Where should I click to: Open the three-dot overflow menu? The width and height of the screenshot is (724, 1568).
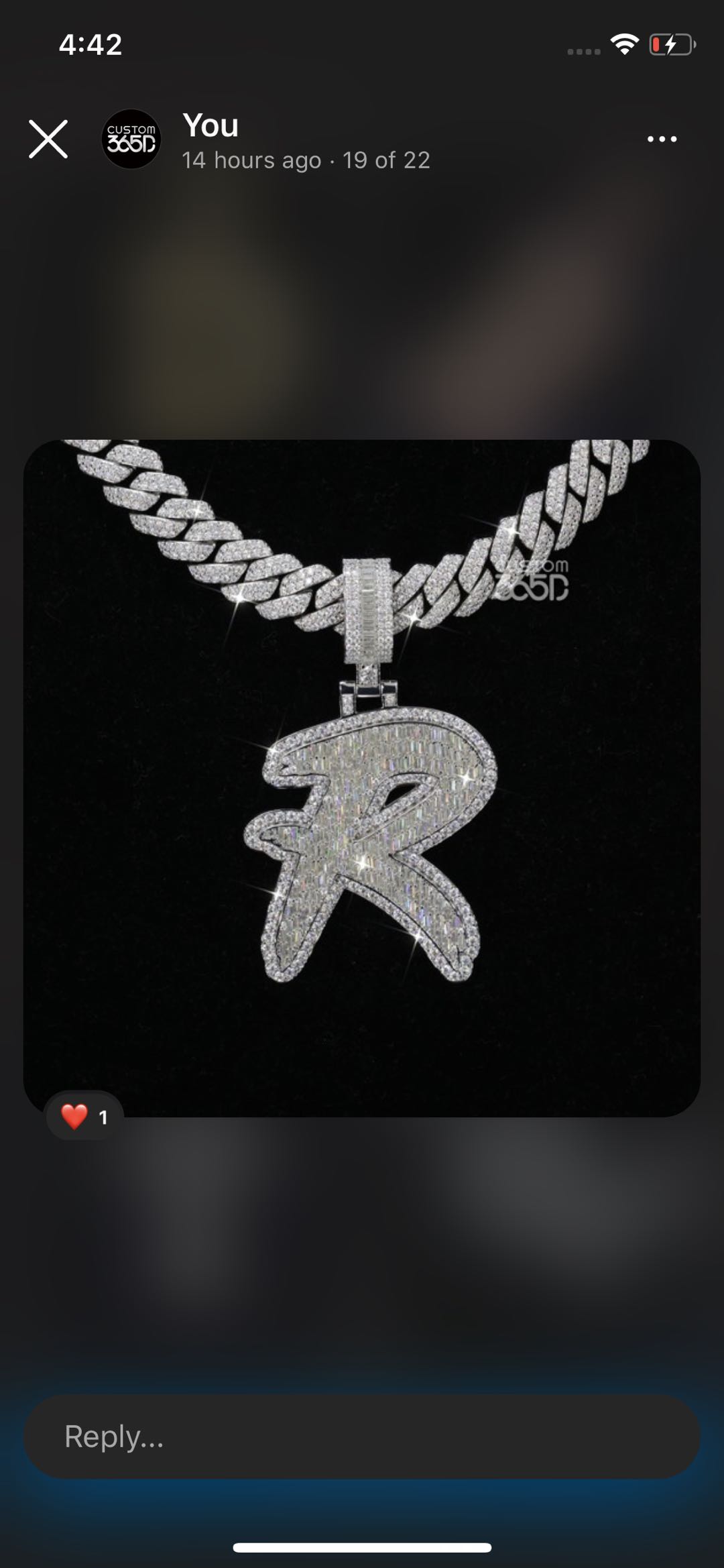click(x=662, y=139)
